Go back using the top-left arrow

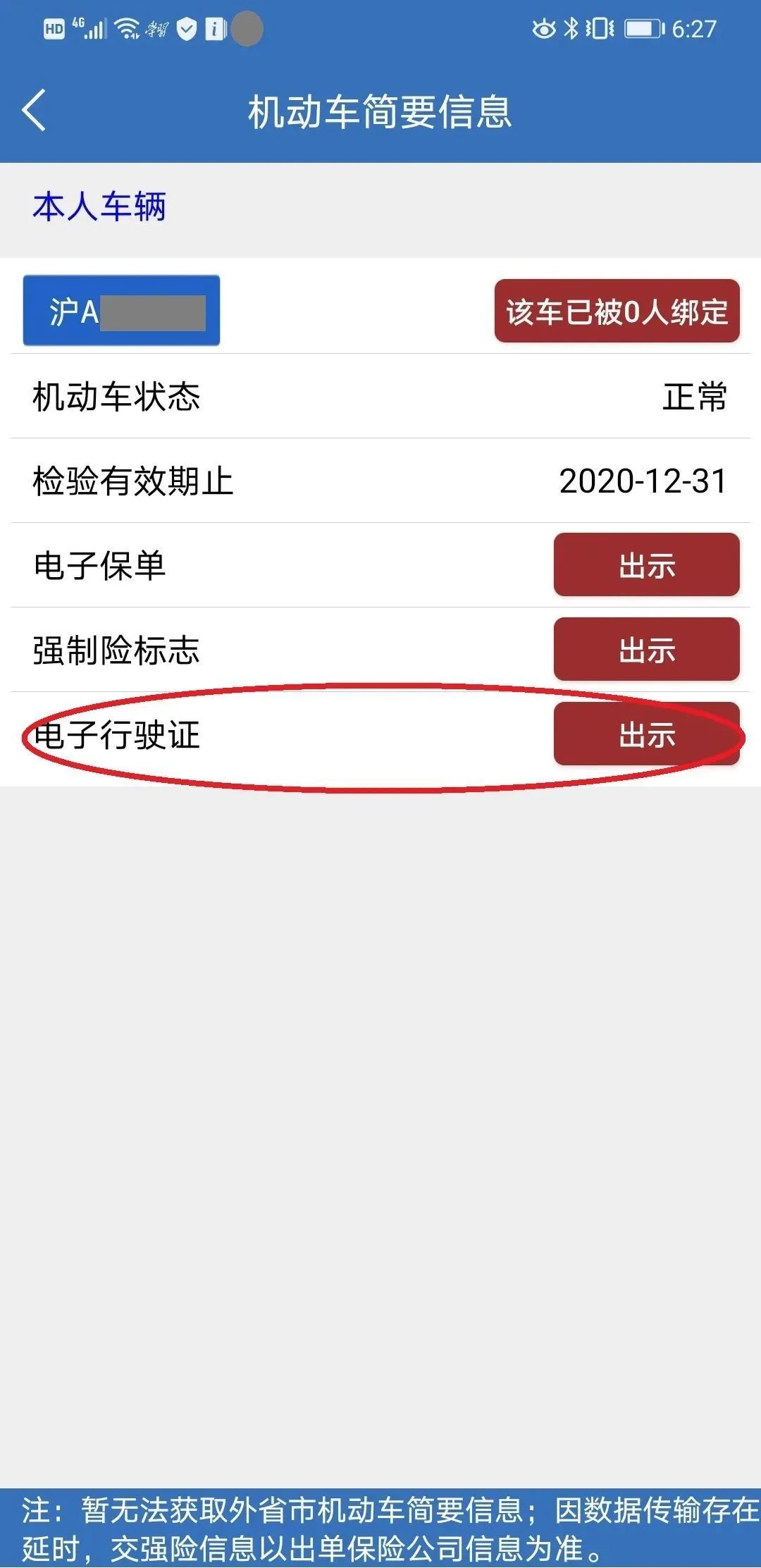(34, 111)
